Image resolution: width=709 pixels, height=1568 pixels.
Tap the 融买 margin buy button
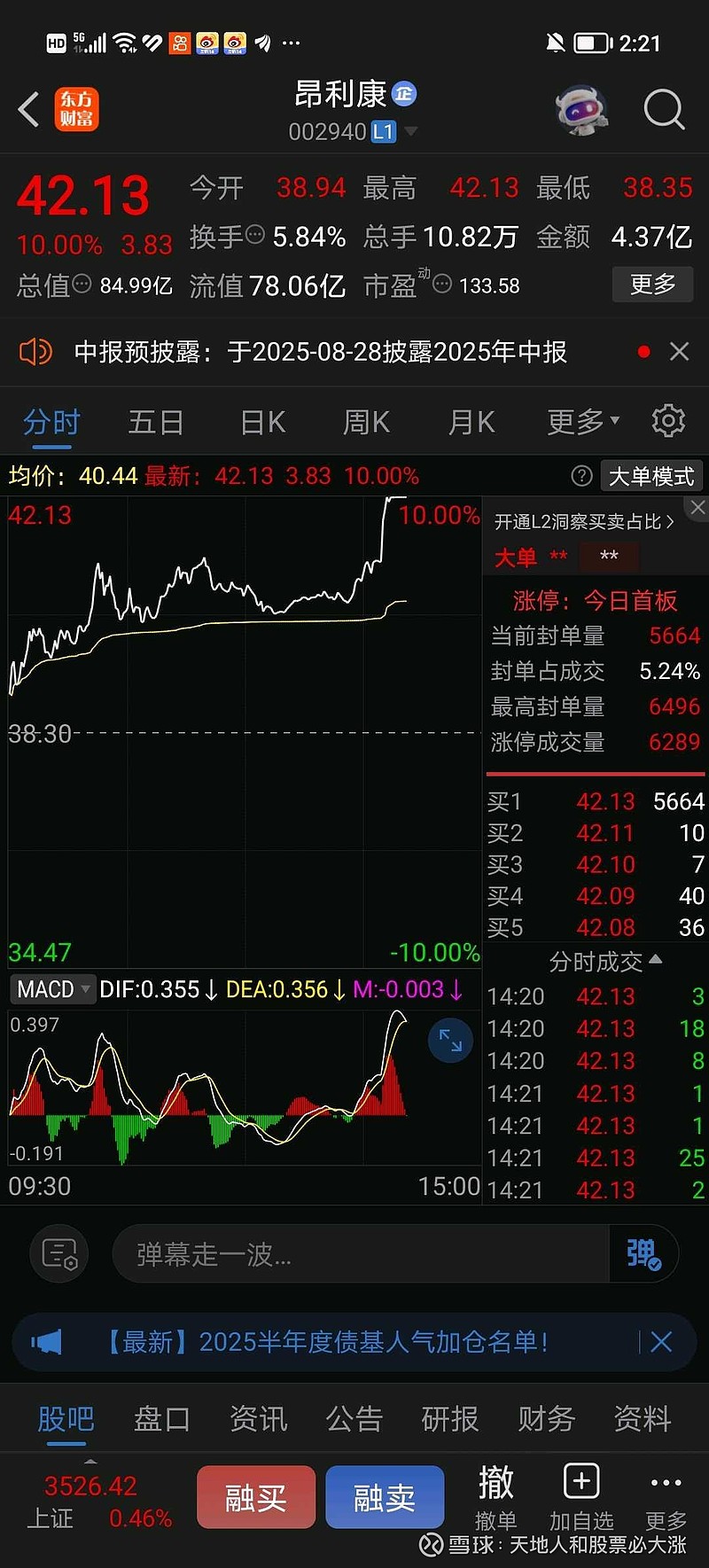256,1496
